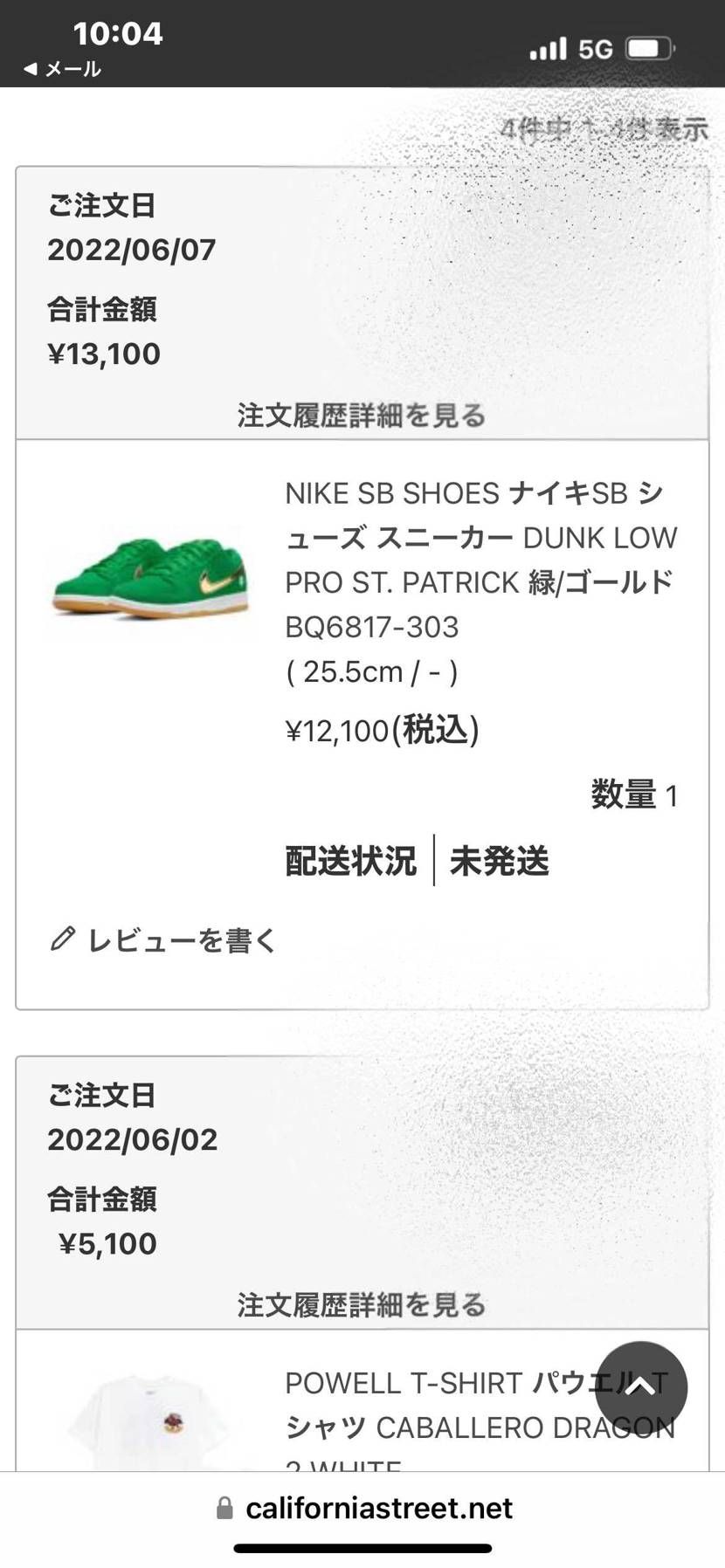Viewport: 725px width, 1568px height.
Task: View order details for the 2022/06/02 order
Action: (x=362, y=1305)
